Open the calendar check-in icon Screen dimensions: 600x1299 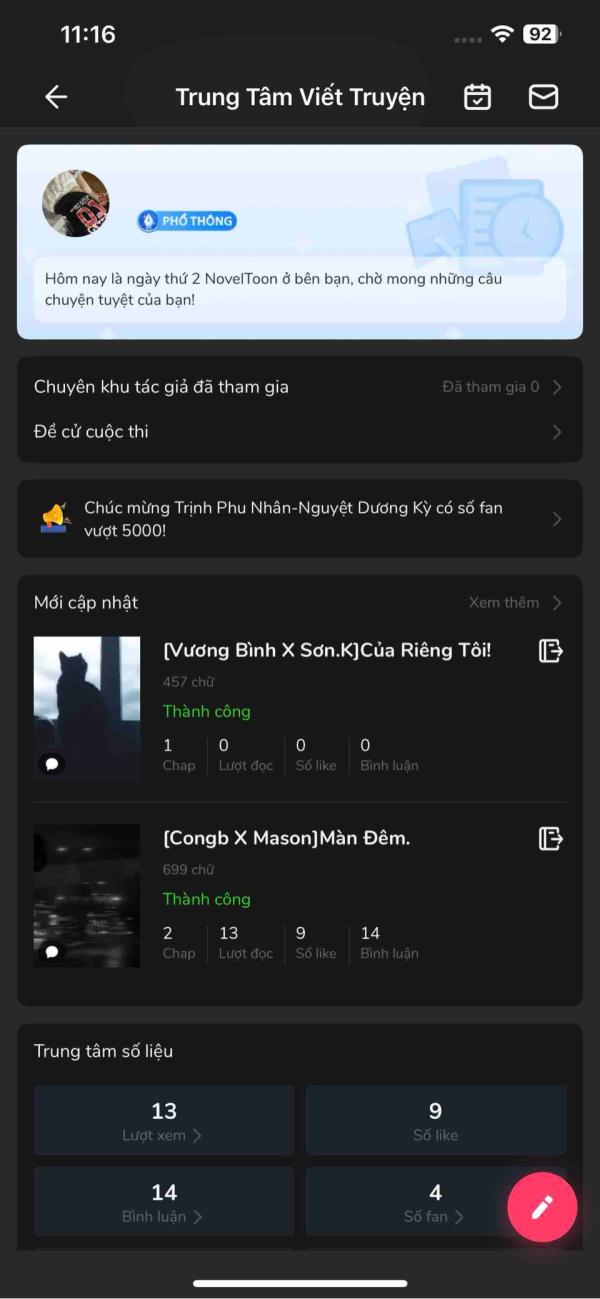(478, 97)
